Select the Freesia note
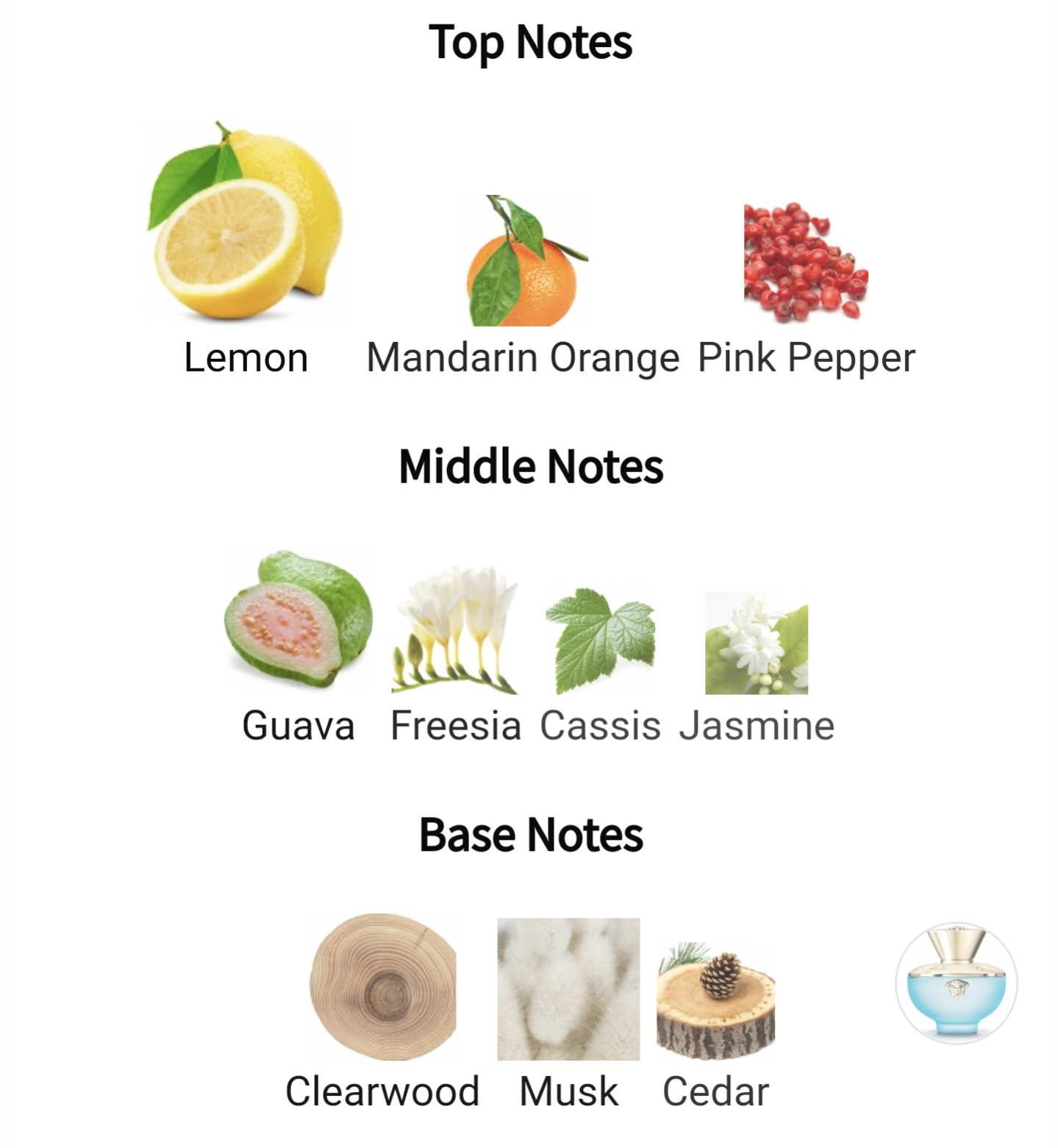Image resolution: width=1058 pixels, height=1148 pixels. pos(455,632)
